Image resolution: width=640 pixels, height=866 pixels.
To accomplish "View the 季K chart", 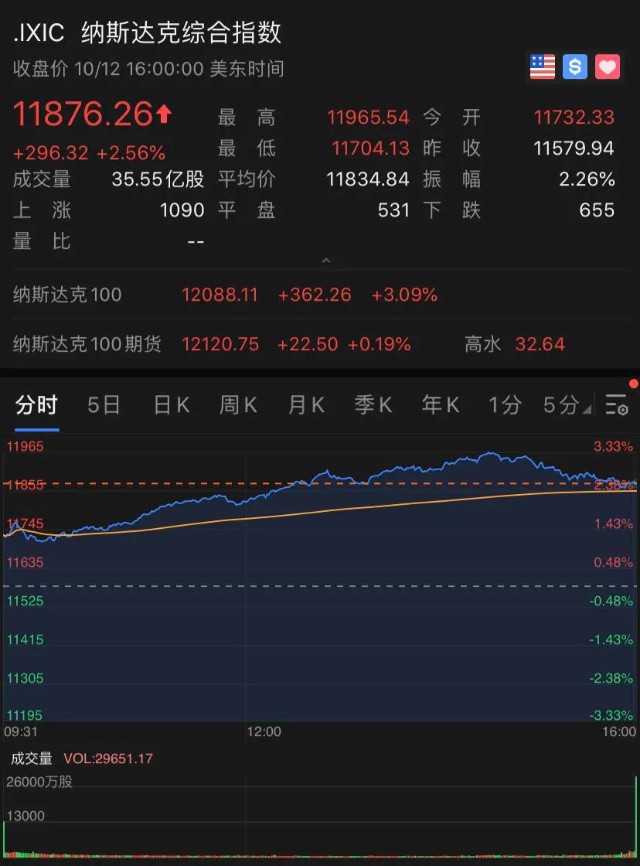I will pyautogui.click(x=373, y=405).
